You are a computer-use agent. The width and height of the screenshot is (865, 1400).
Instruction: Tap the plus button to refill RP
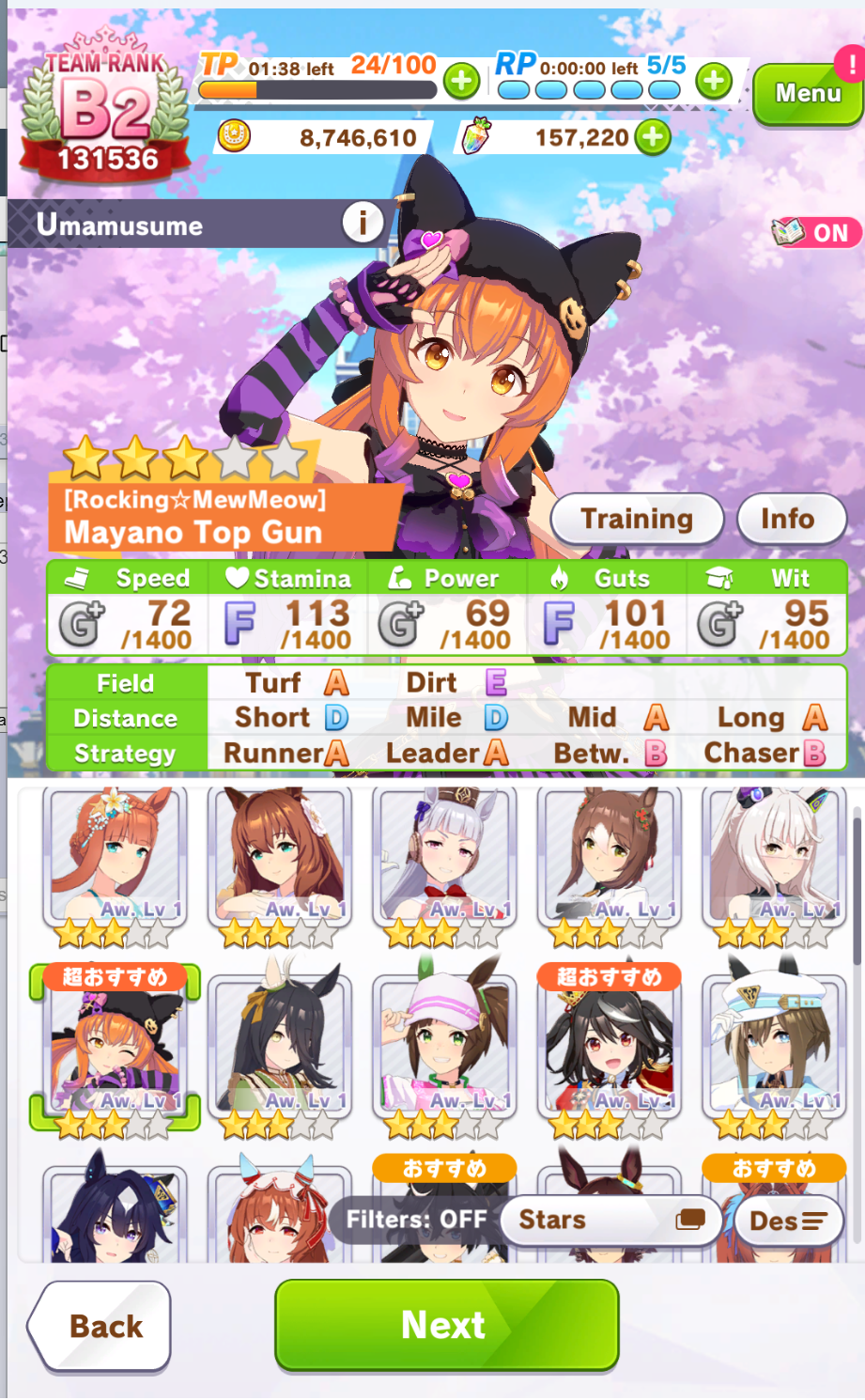coord(714,81)
